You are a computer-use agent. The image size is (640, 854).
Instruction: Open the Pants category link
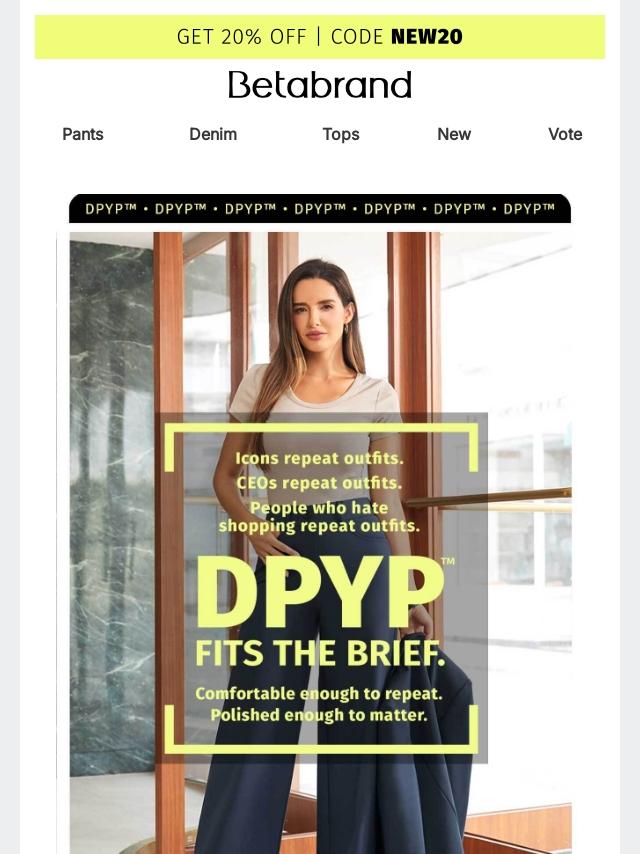(83, 134)
